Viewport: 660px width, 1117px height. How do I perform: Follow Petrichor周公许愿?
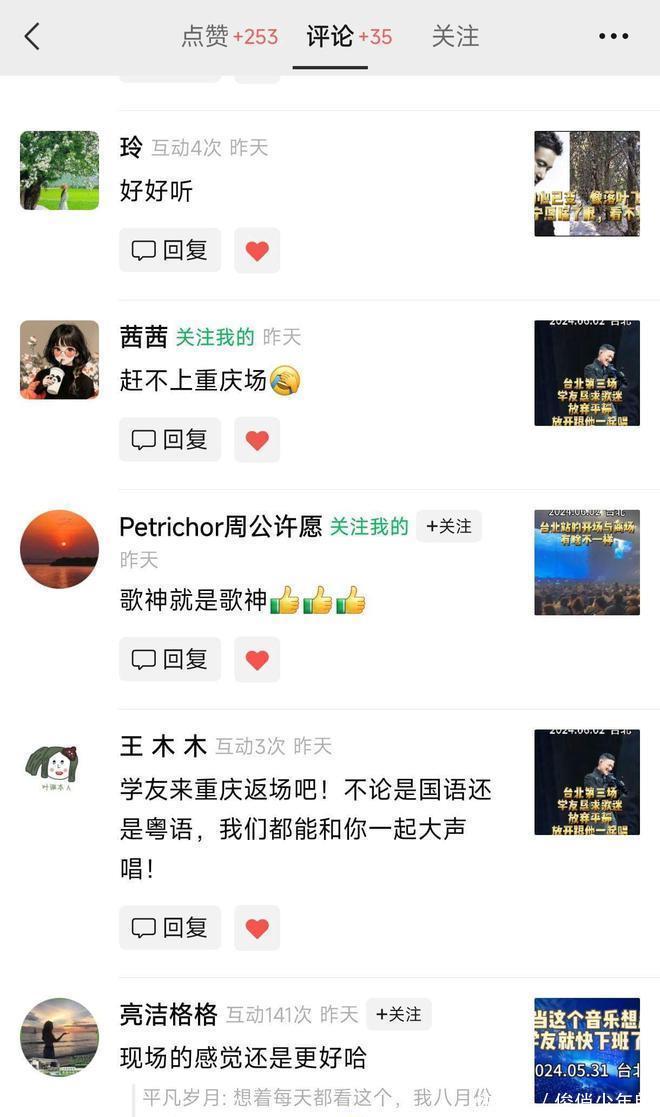coord(449,526)
